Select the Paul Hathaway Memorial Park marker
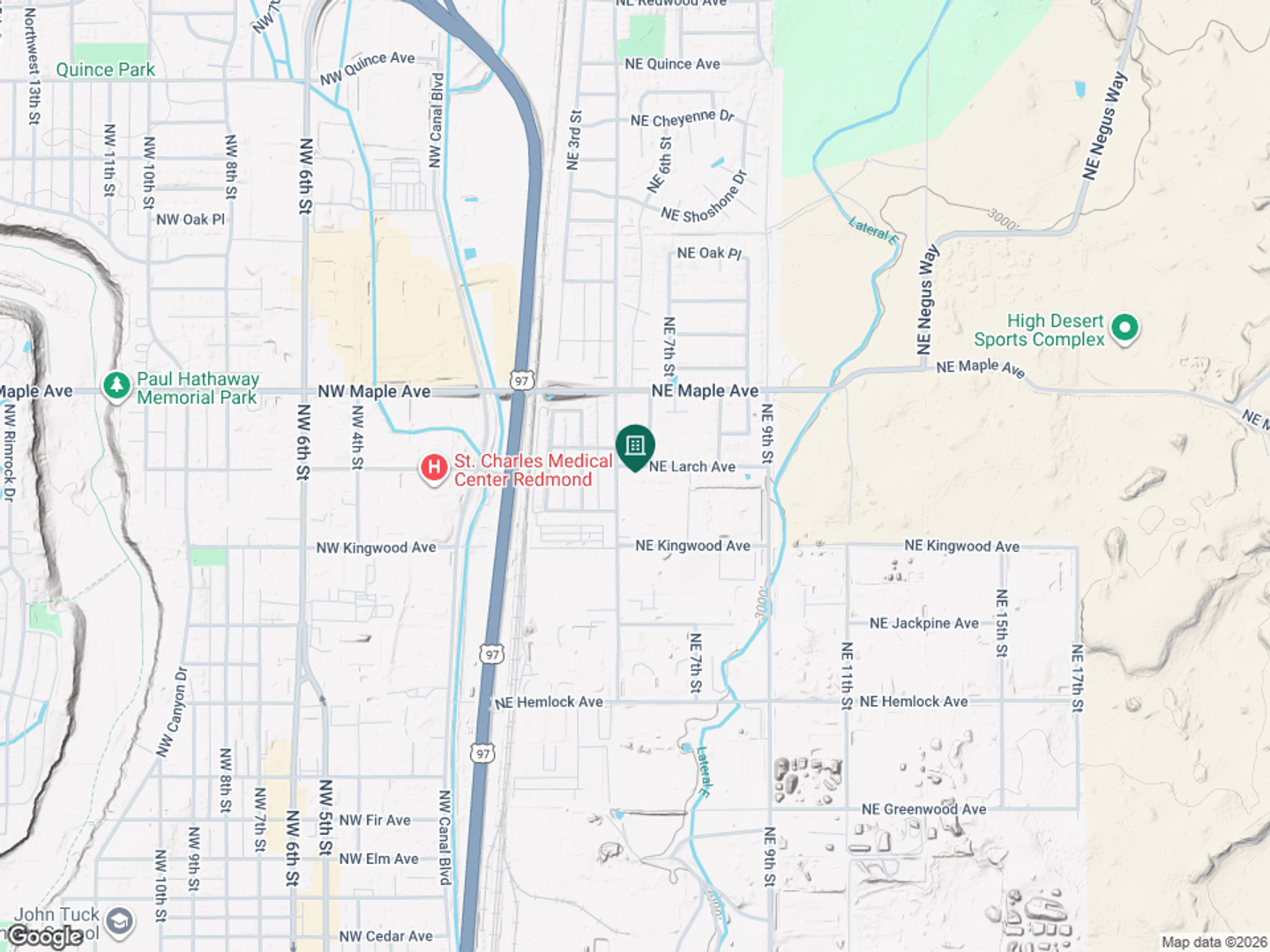Screen dimensions: 1270x952 [116, 386]
